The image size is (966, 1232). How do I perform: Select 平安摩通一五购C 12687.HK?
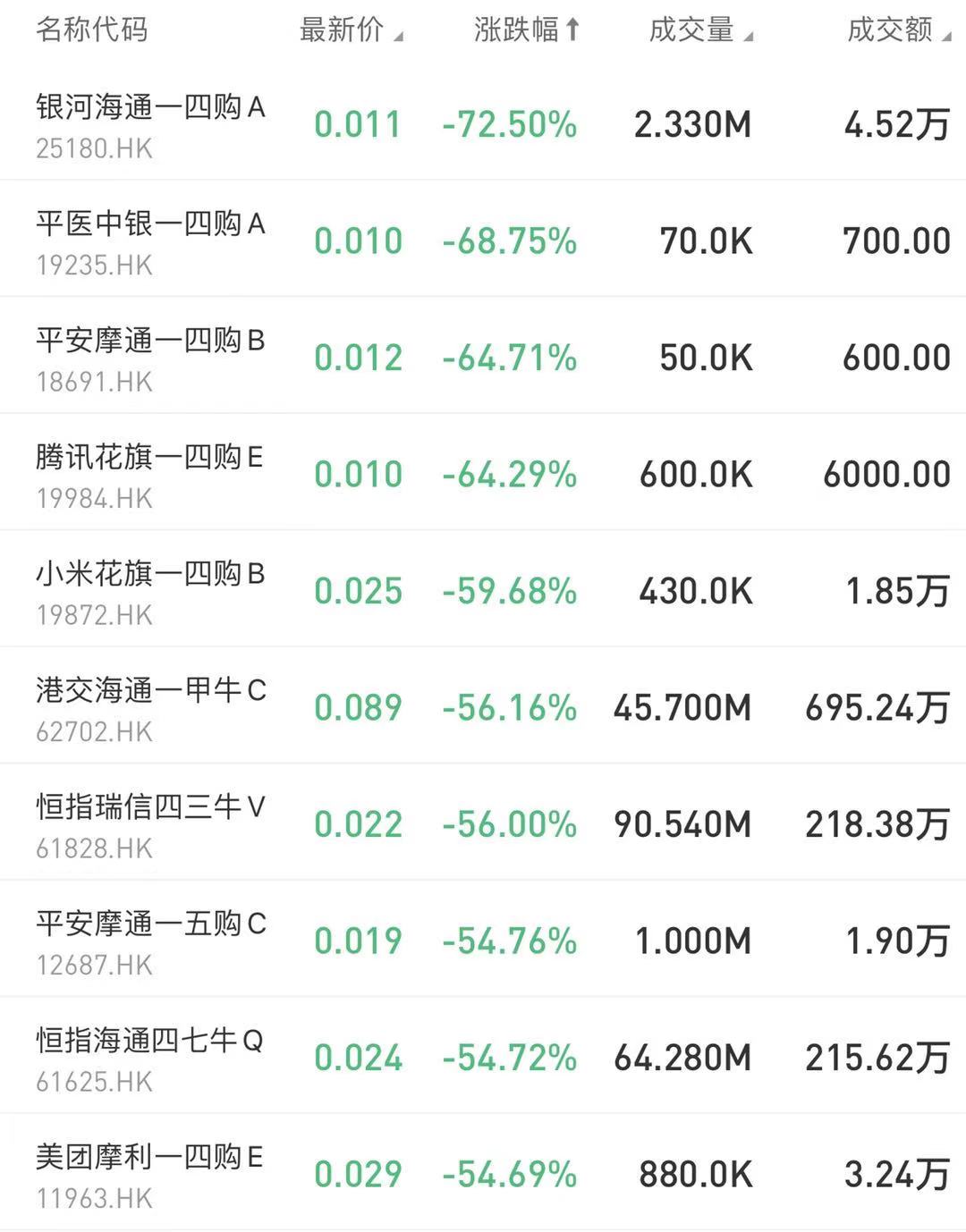pos(150,941)
